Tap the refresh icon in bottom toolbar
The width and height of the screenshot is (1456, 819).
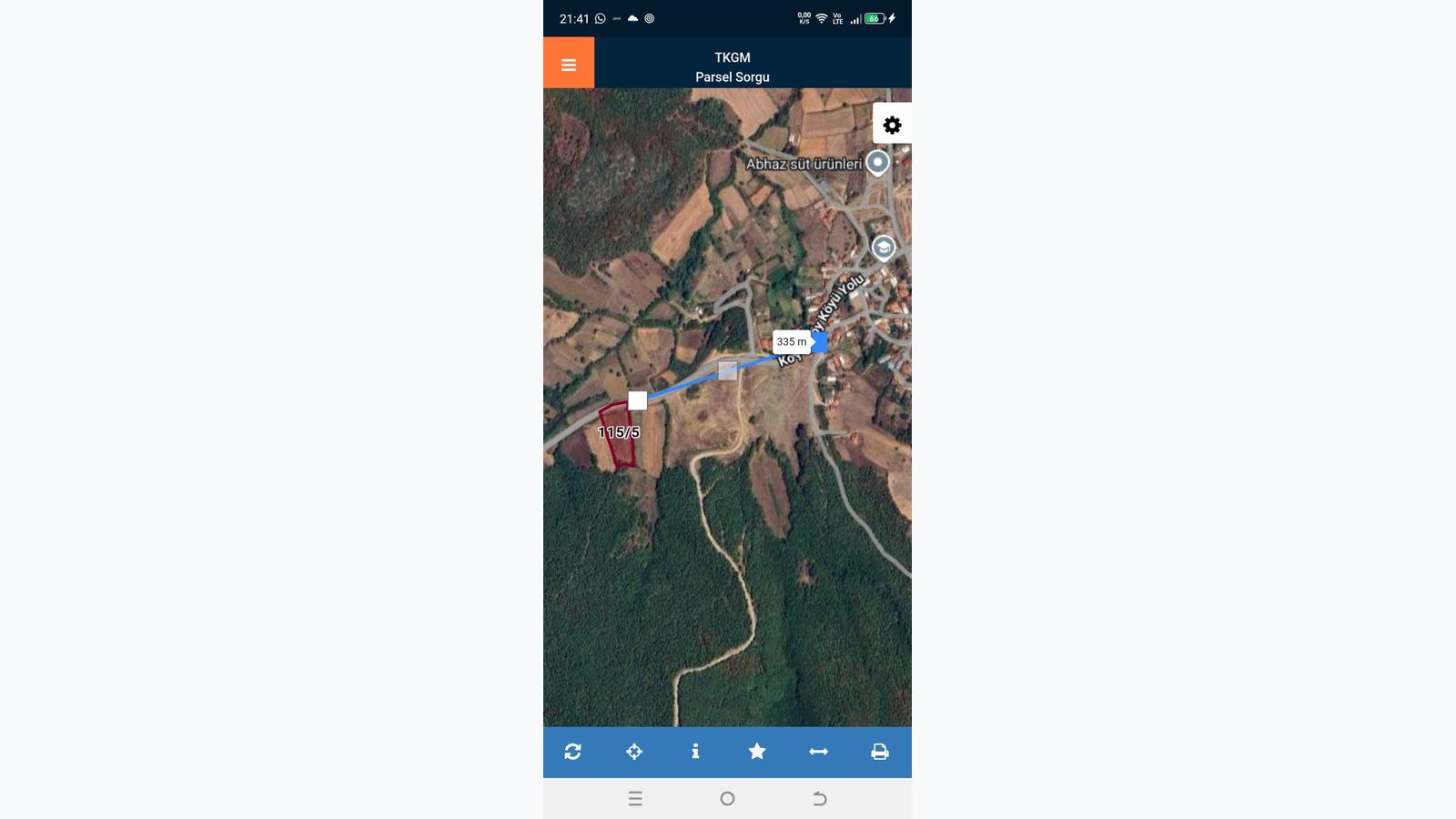[x=572, y=752]
